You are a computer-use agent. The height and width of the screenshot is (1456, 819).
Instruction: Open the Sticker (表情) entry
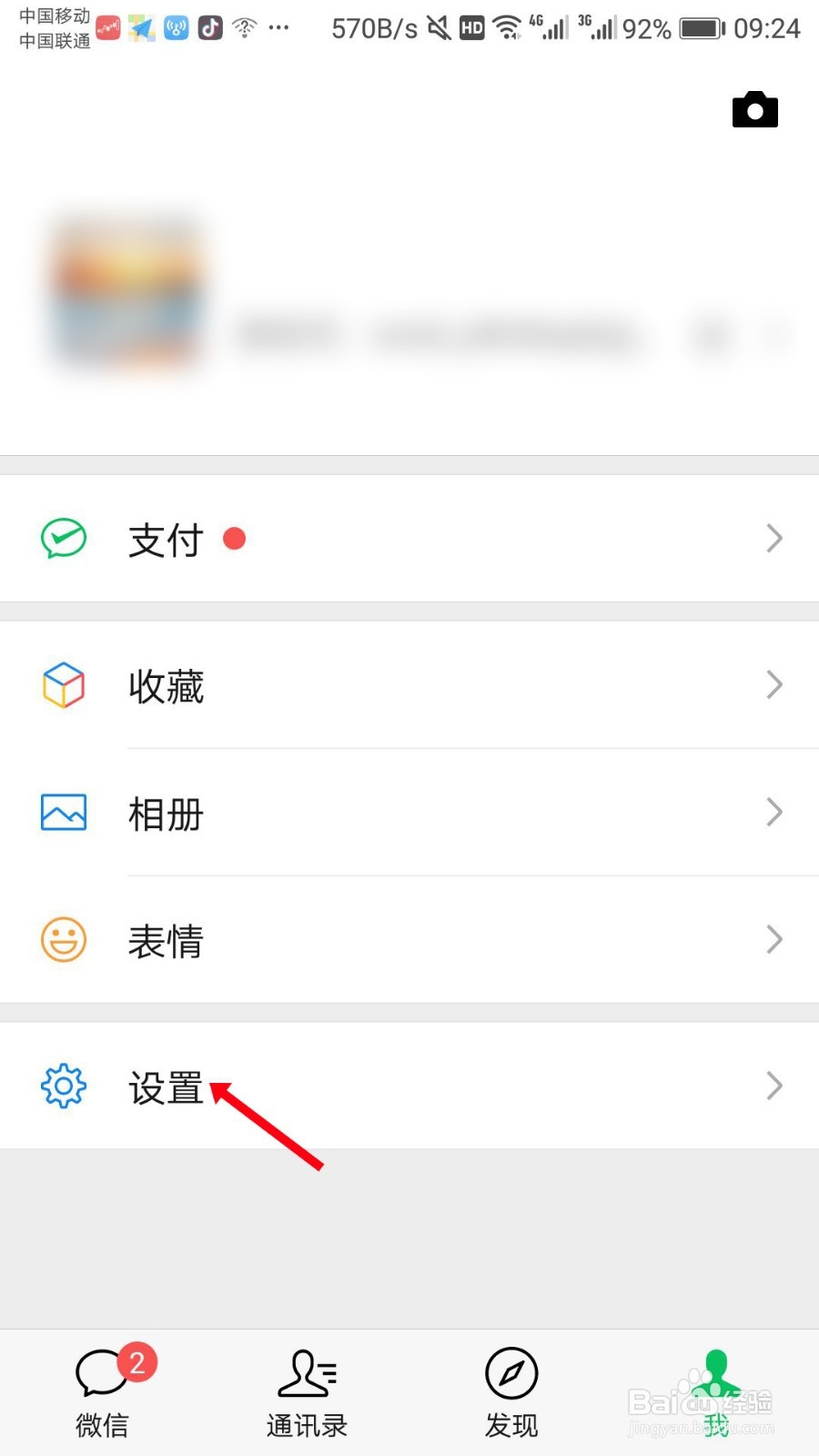[x=165, y=940]
